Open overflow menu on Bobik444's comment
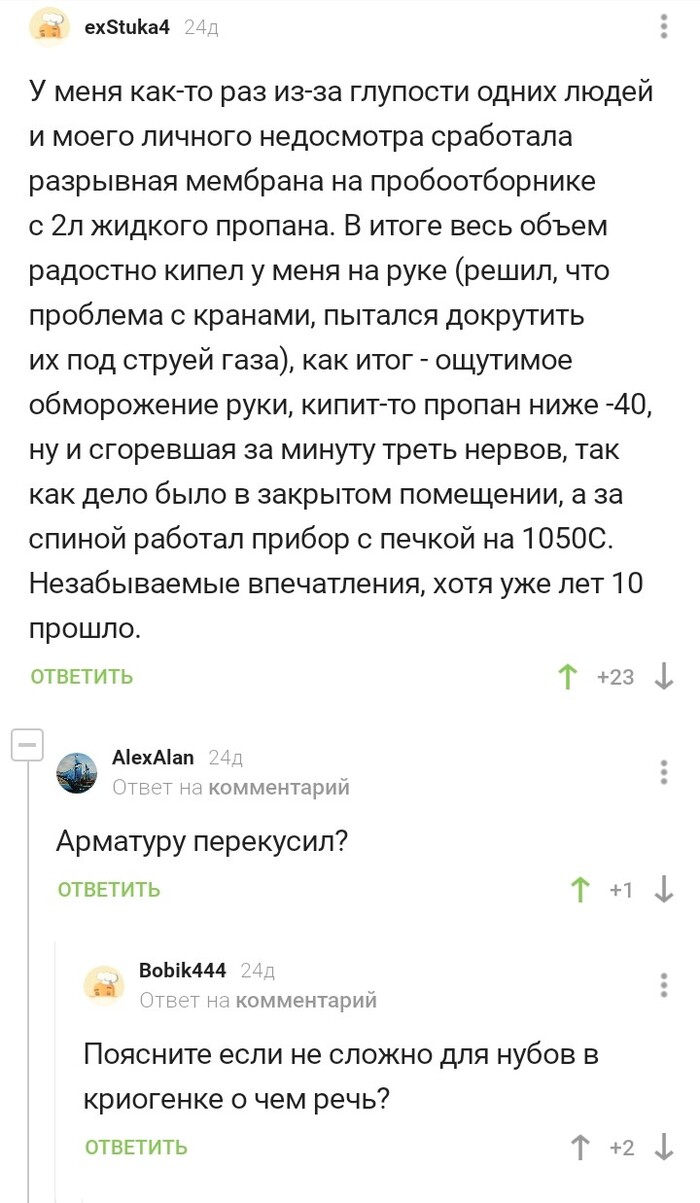This screenshot has width=700, height=1203. (x=665, y=984)
